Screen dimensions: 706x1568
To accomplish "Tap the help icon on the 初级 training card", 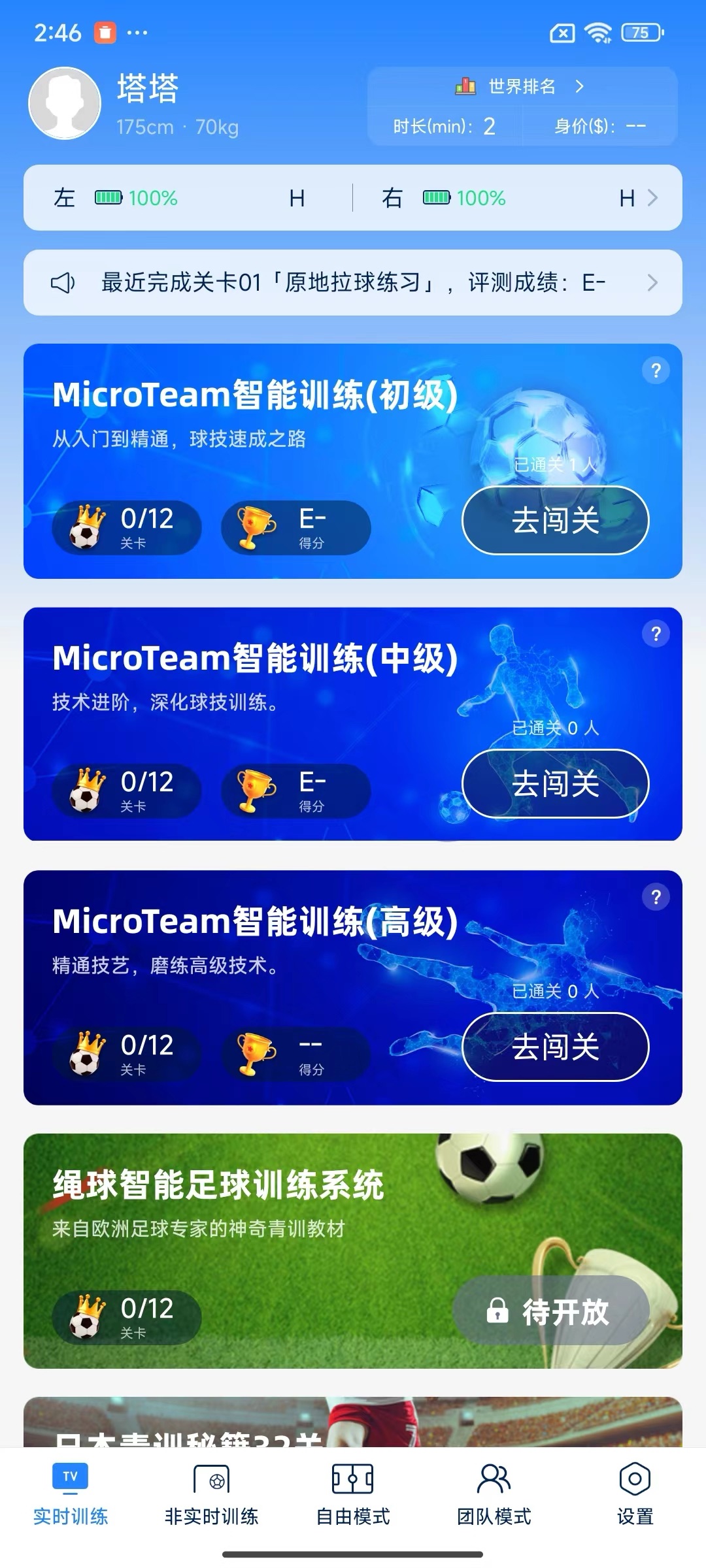I will tap(656, 371).
